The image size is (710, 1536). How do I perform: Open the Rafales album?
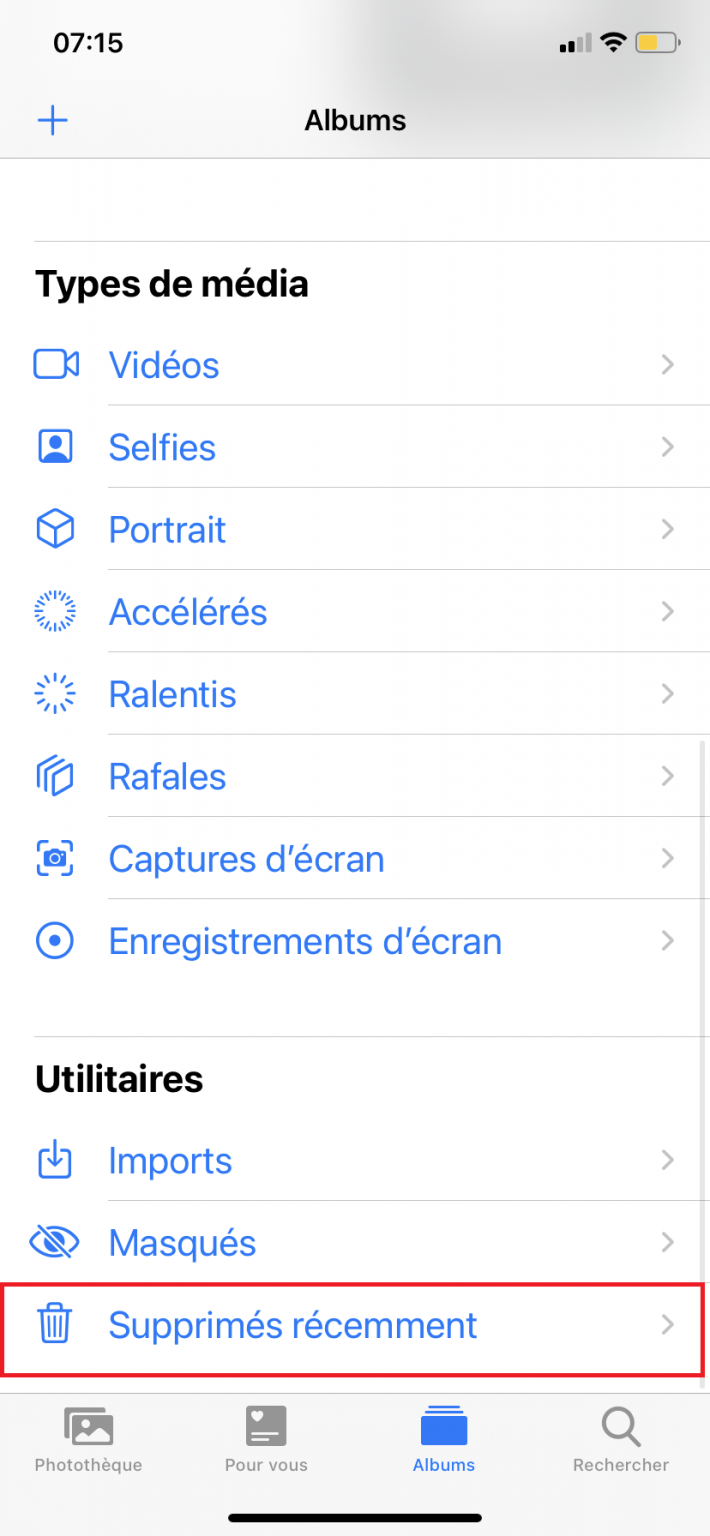tap(167, 777)
